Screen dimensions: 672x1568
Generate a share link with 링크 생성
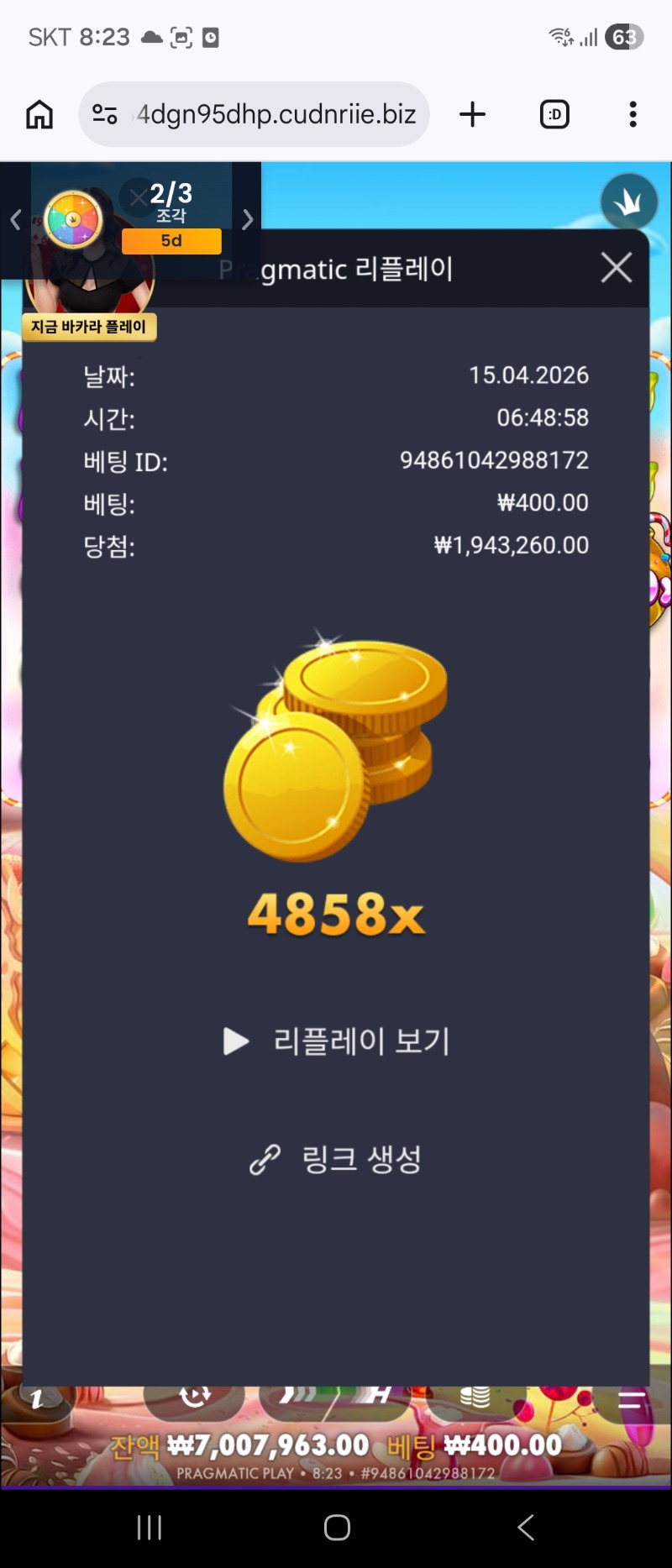tap(337, 1159)
